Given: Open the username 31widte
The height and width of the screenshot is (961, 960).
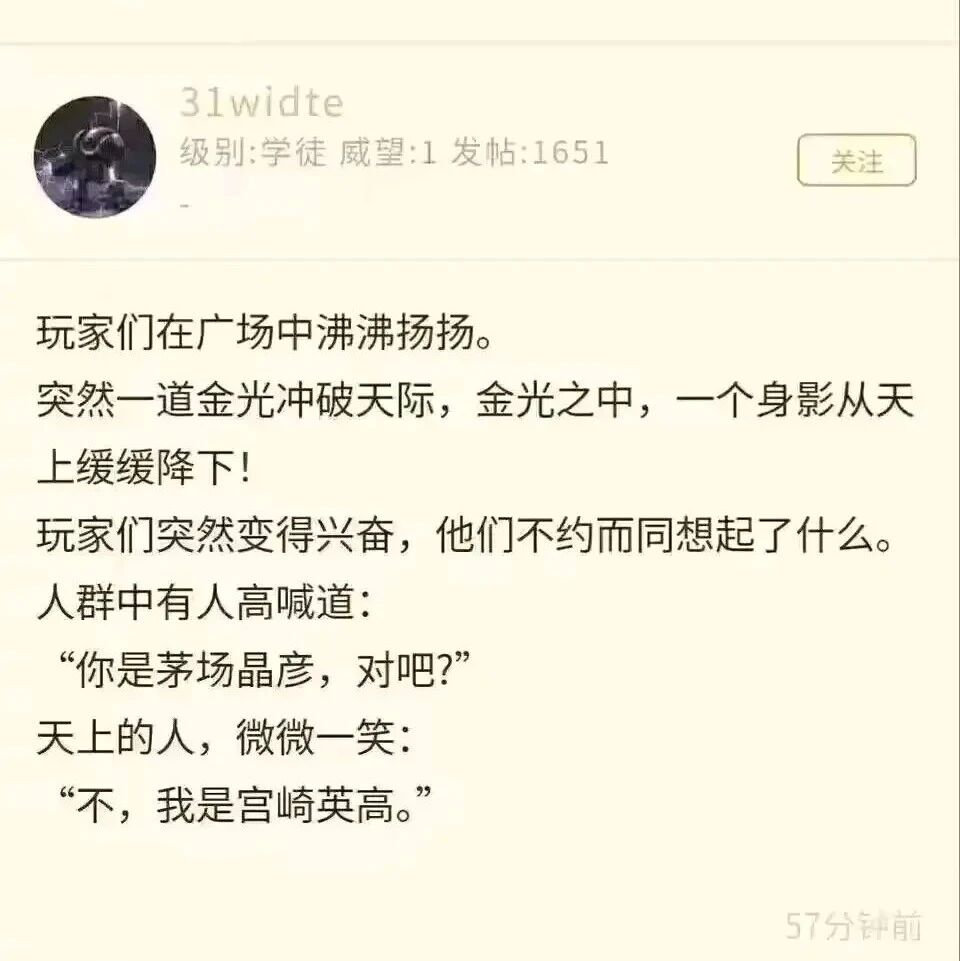Looking at the screenshot, I should (262, 102).
